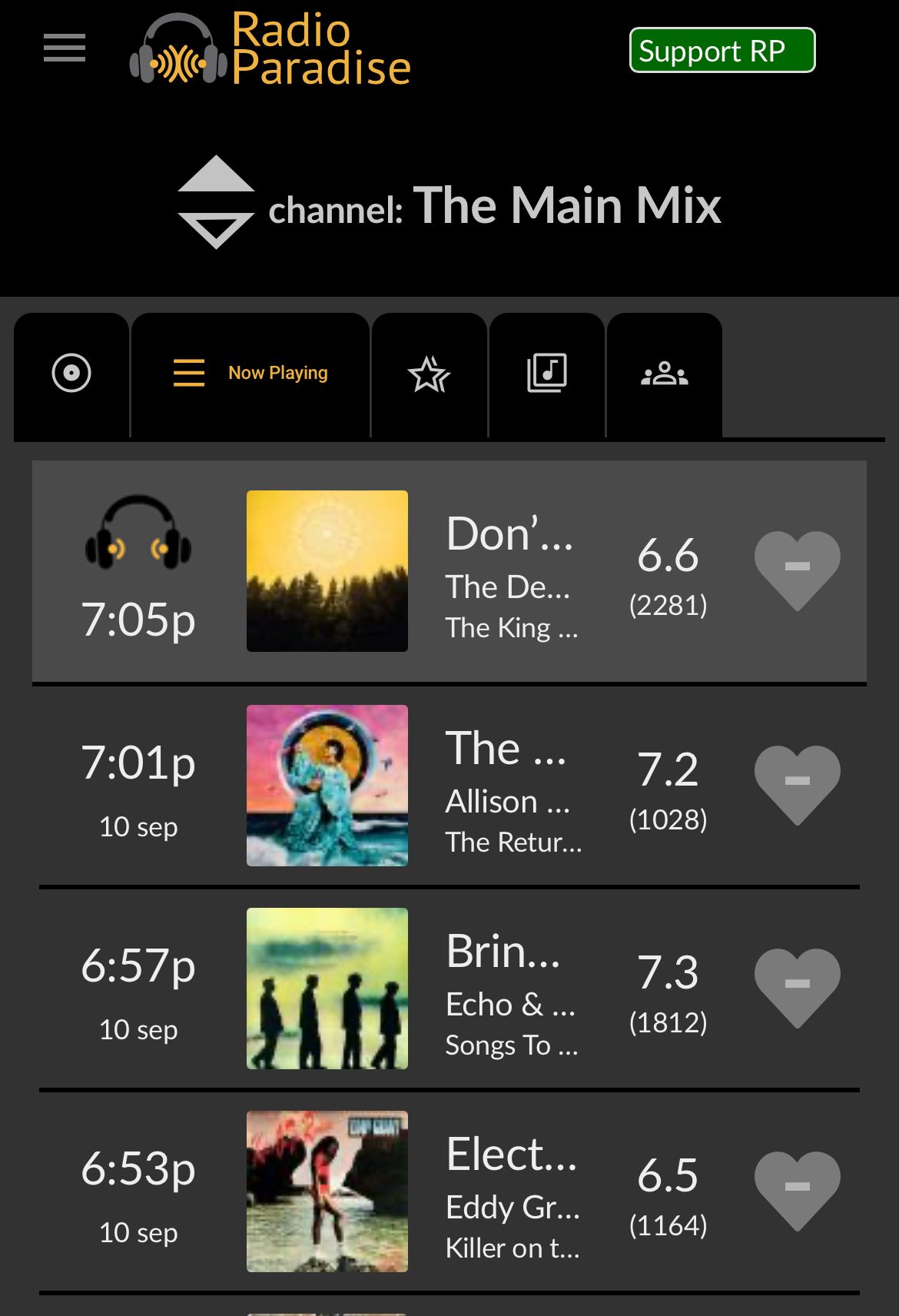
Task: Rate the Eddy Gr... song with heart
Action: pos(797,1190)
